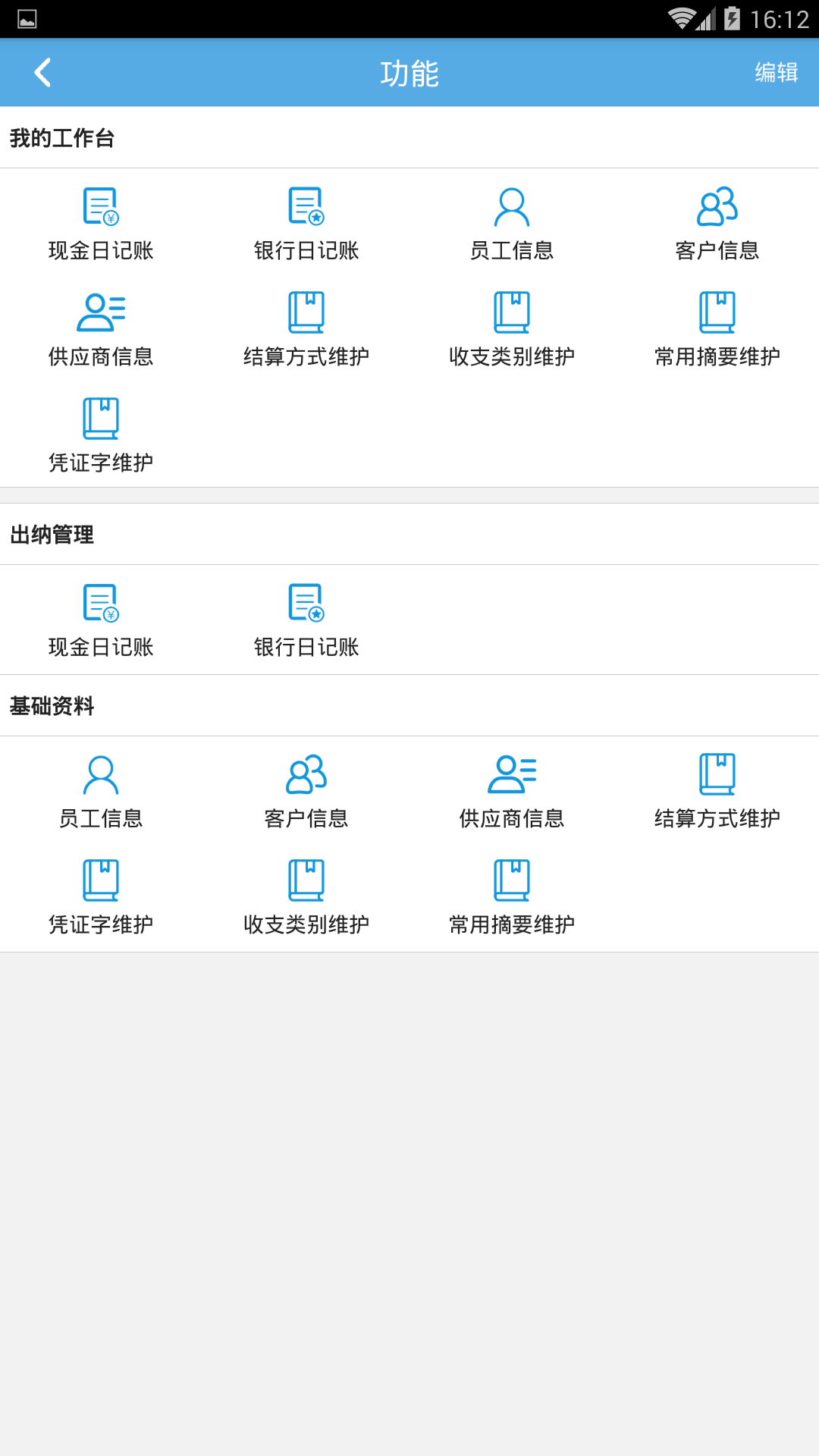Open 结算方式维护 in 我的工作台

[x=306, y=328]
